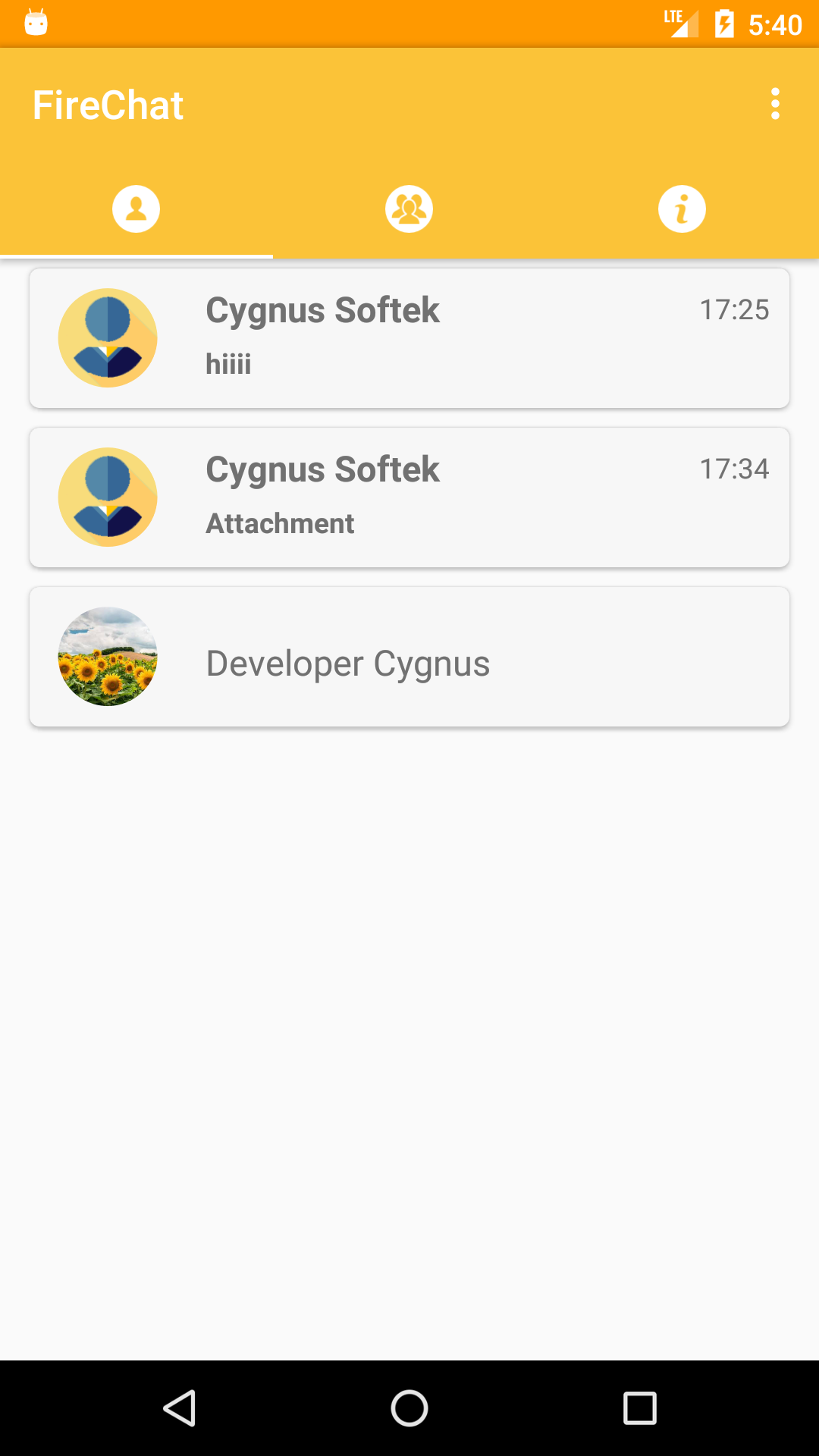This screenshot has width=819, height=1456.
Task: Open Cygnus Softek chat showing Attachment
Action: coord(409,497)
